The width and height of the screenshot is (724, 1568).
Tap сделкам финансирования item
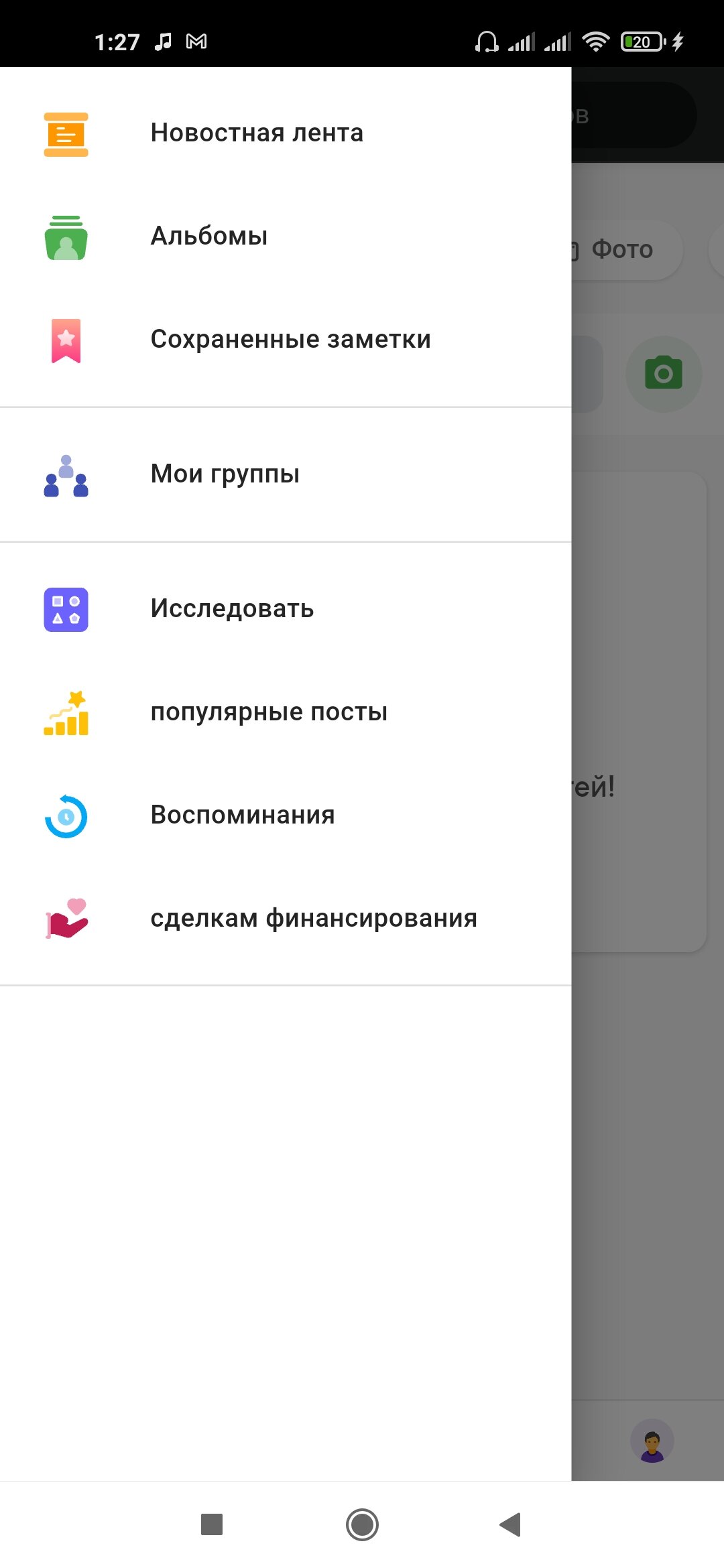[x=314, y=919]
